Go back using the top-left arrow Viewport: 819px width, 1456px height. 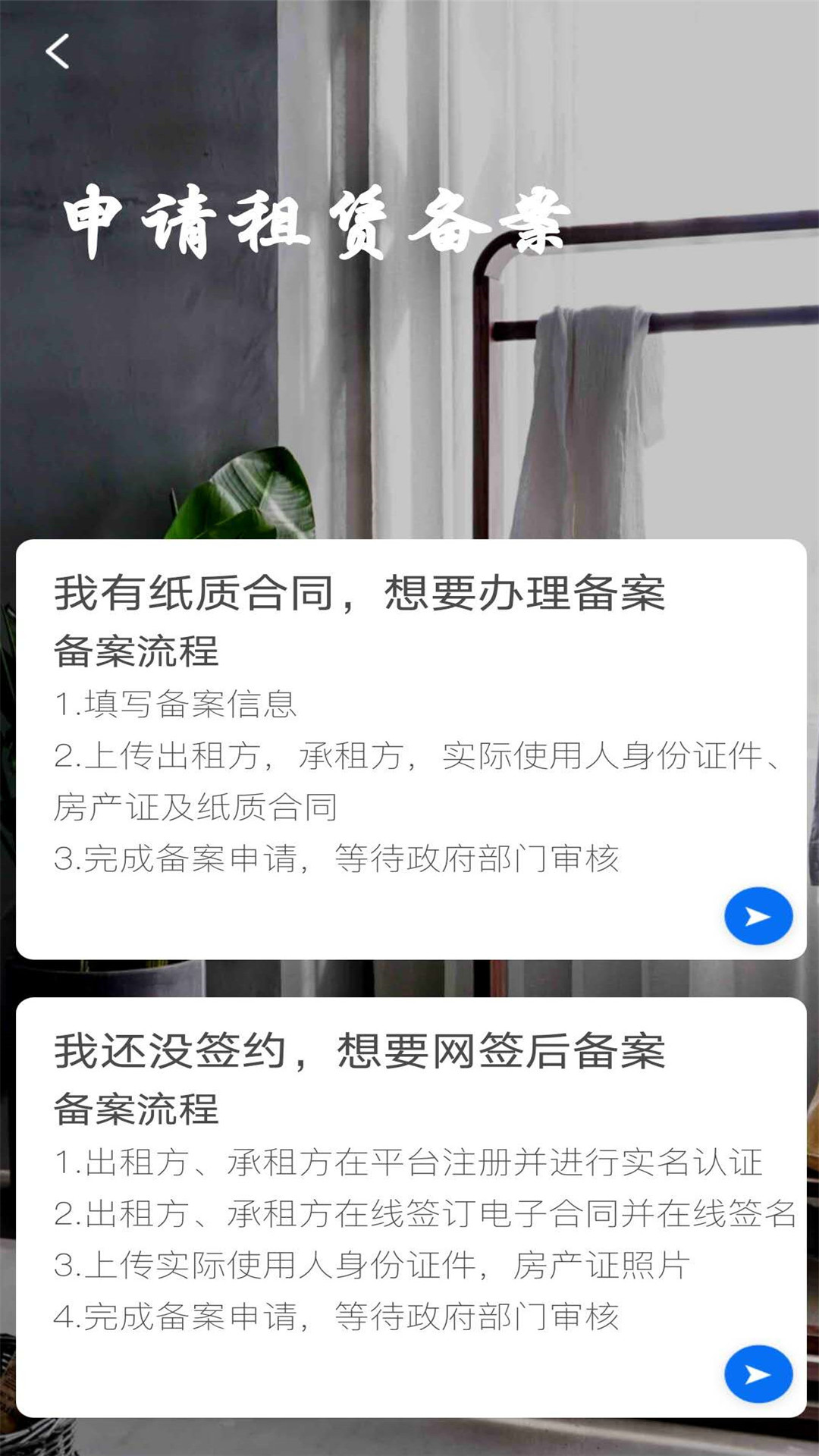click(58, 52)
